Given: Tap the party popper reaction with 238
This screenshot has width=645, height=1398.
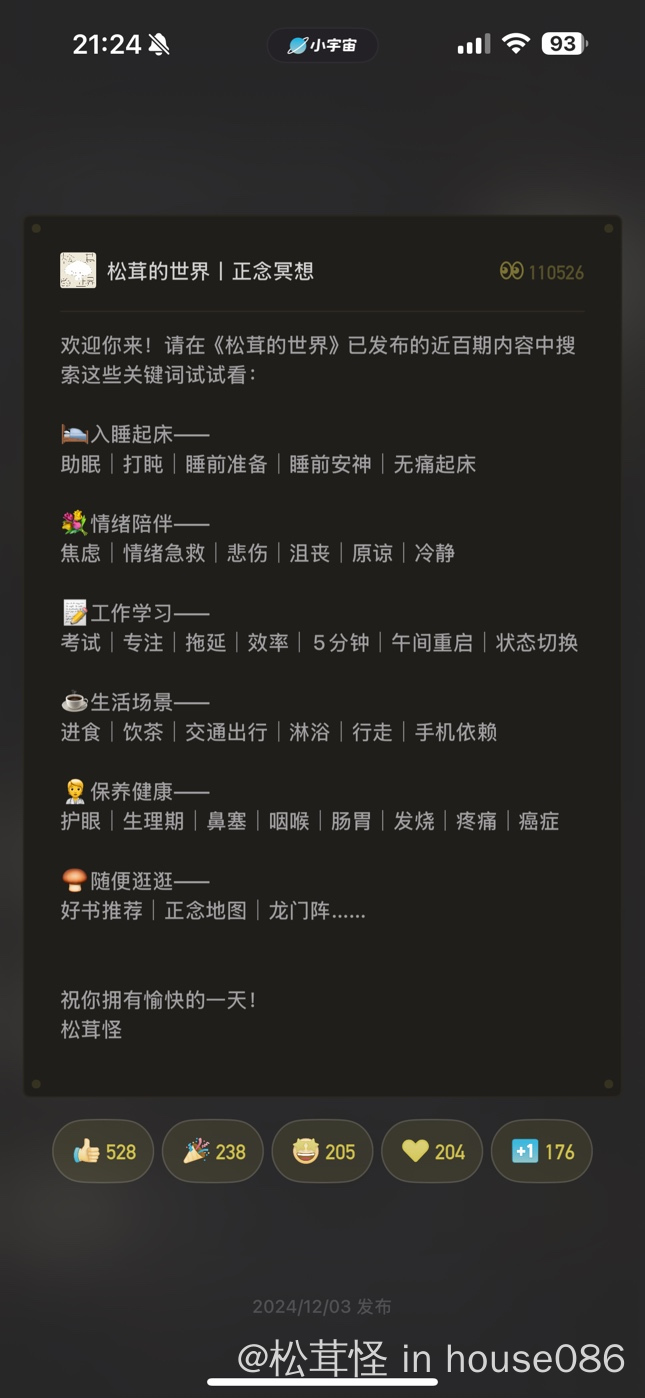Looking at the screenshot, I should pos(212,1151).
